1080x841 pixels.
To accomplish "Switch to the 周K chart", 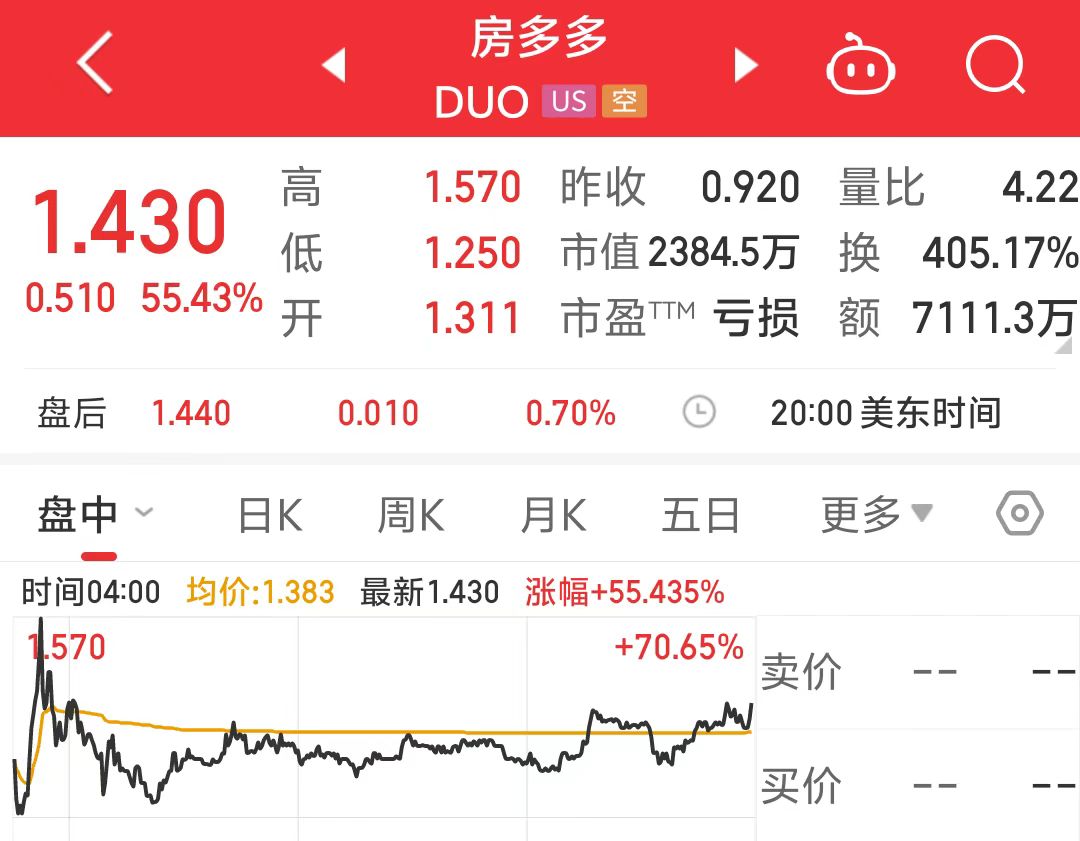I will (411, 516).
